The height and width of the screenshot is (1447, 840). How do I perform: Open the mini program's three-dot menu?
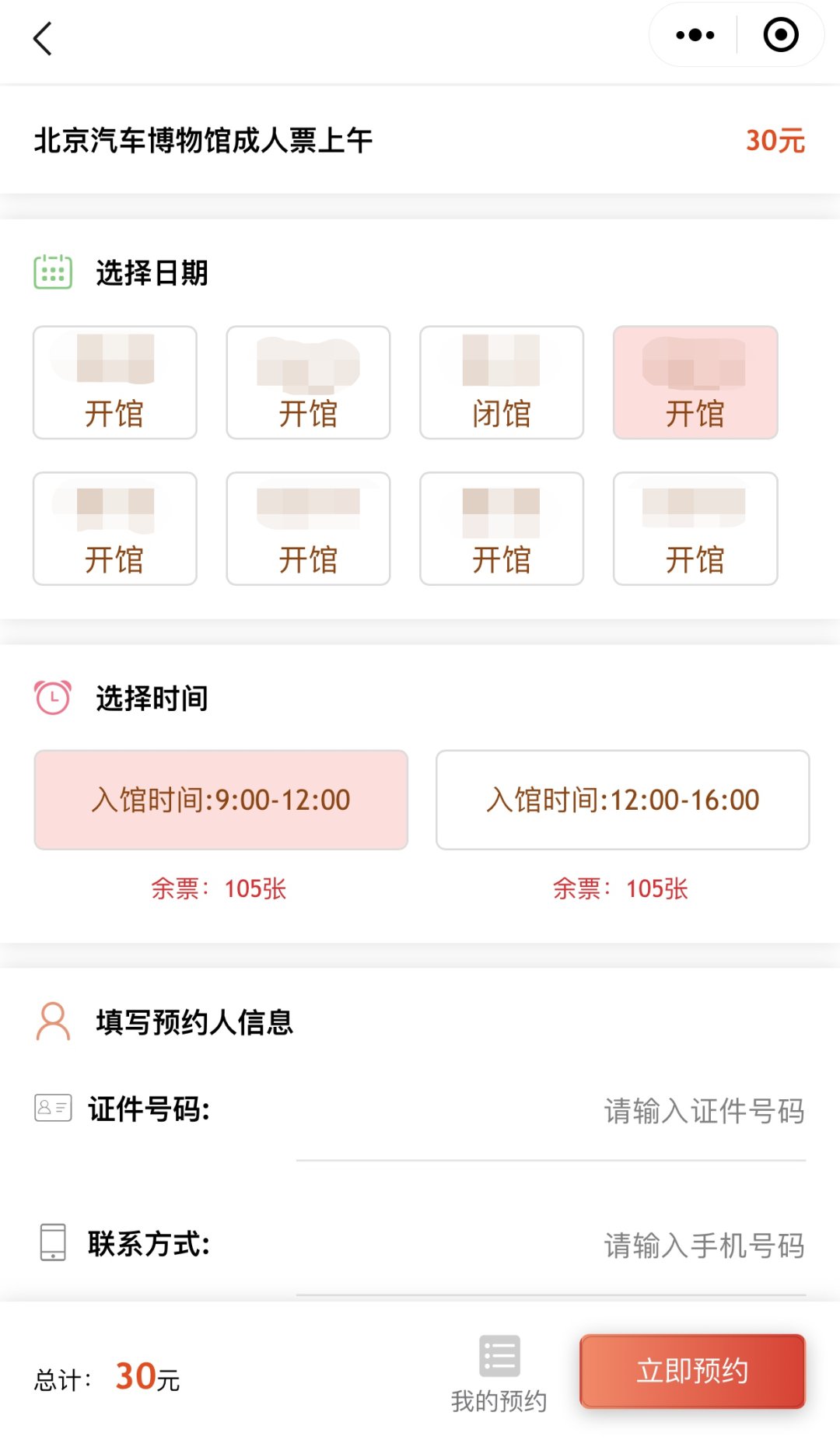coord(695,35)
